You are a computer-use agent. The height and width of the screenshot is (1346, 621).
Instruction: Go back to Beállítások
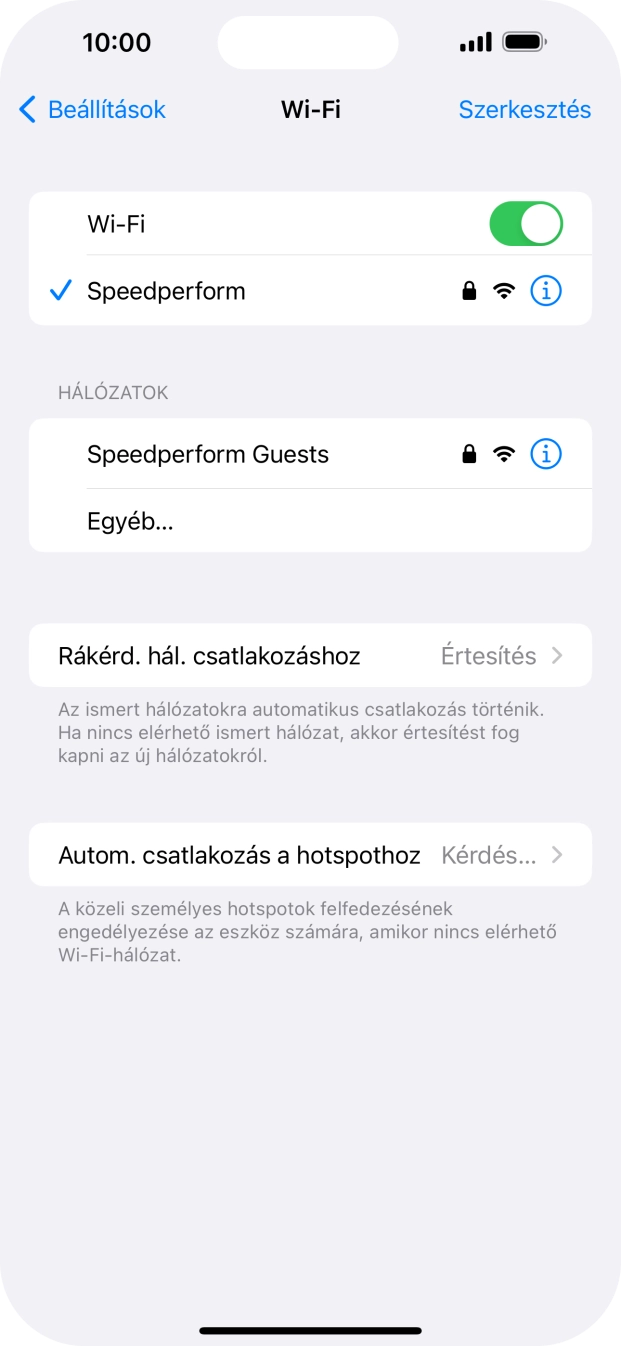click(92, 109)
